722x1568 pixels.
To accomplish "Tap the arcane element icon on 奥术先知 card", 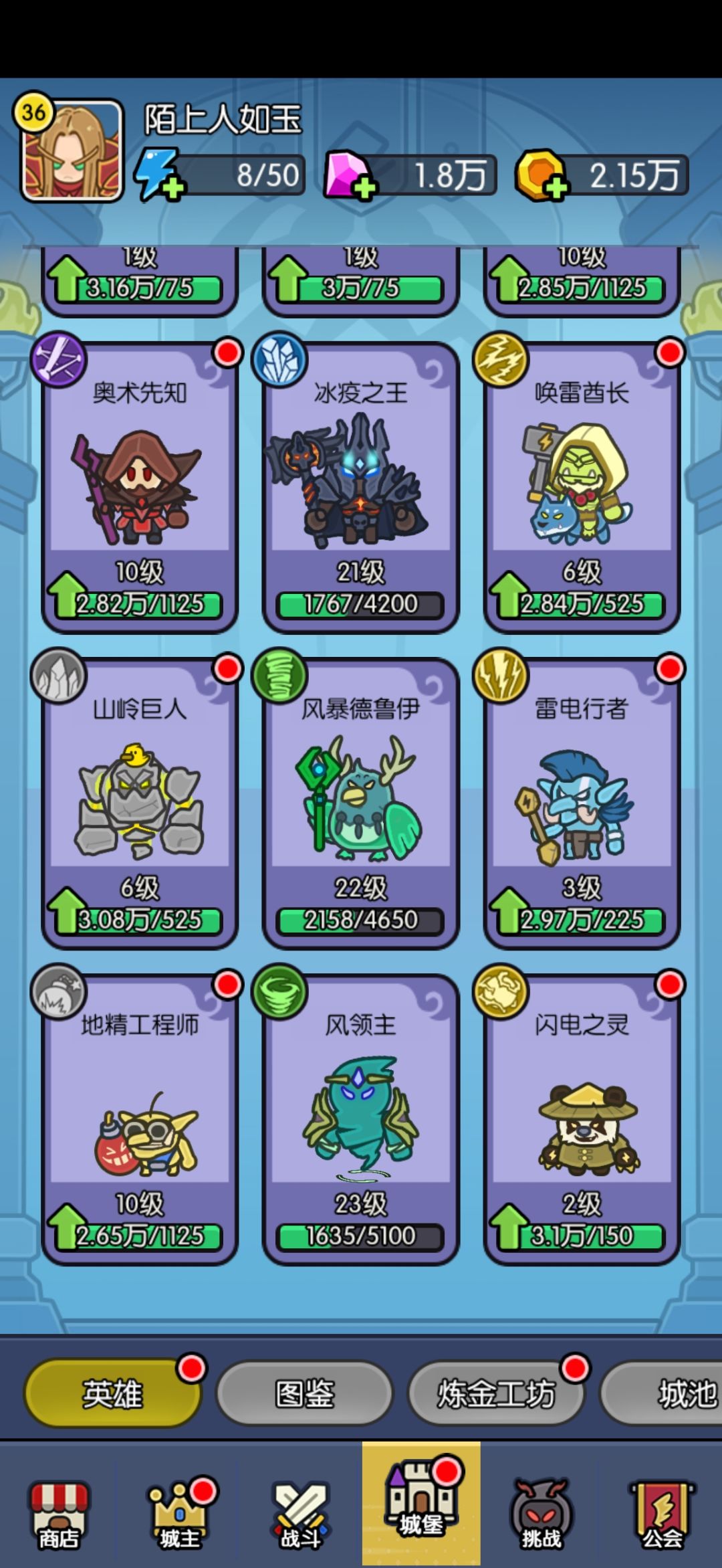I will coord(59,359).
